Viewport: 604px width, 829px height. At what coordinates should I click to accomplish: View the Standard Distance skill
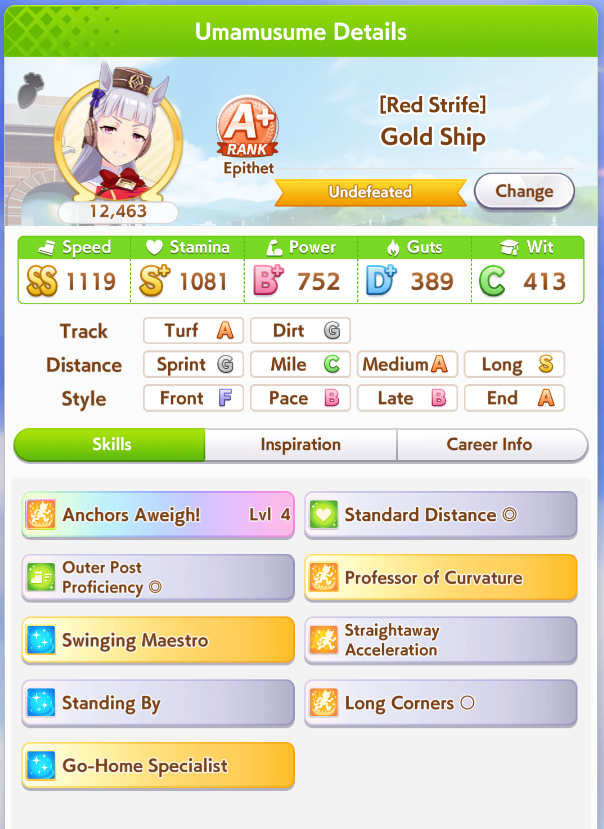(x=440, y=515)
